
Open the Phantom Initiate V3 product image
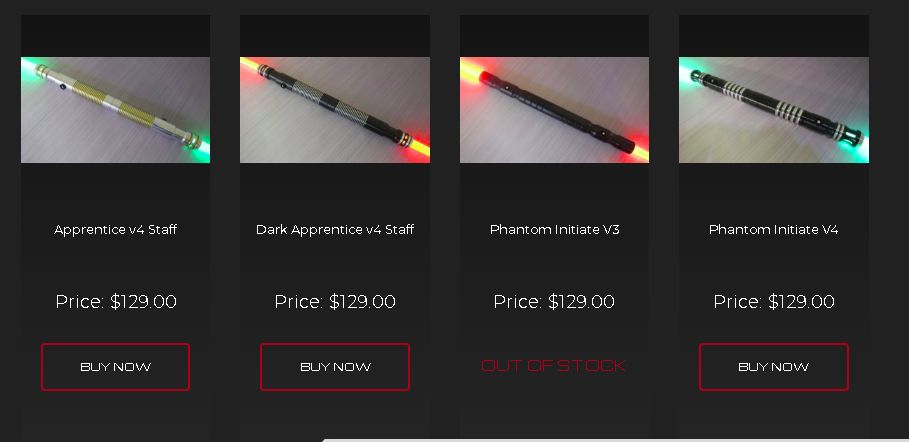coord(554,110)
